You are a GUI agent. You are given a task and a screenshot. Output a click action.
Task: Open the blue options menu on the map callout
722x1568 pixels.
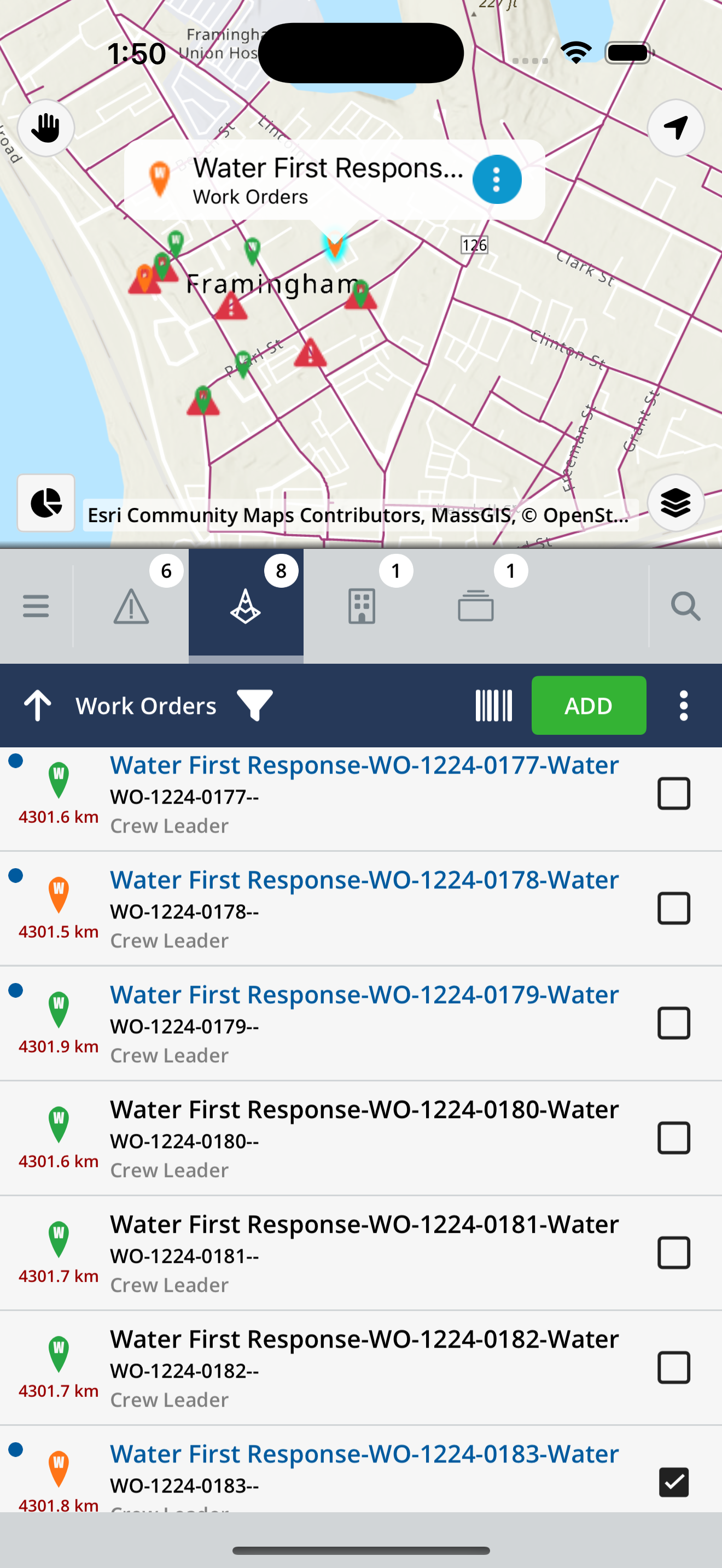497,179
